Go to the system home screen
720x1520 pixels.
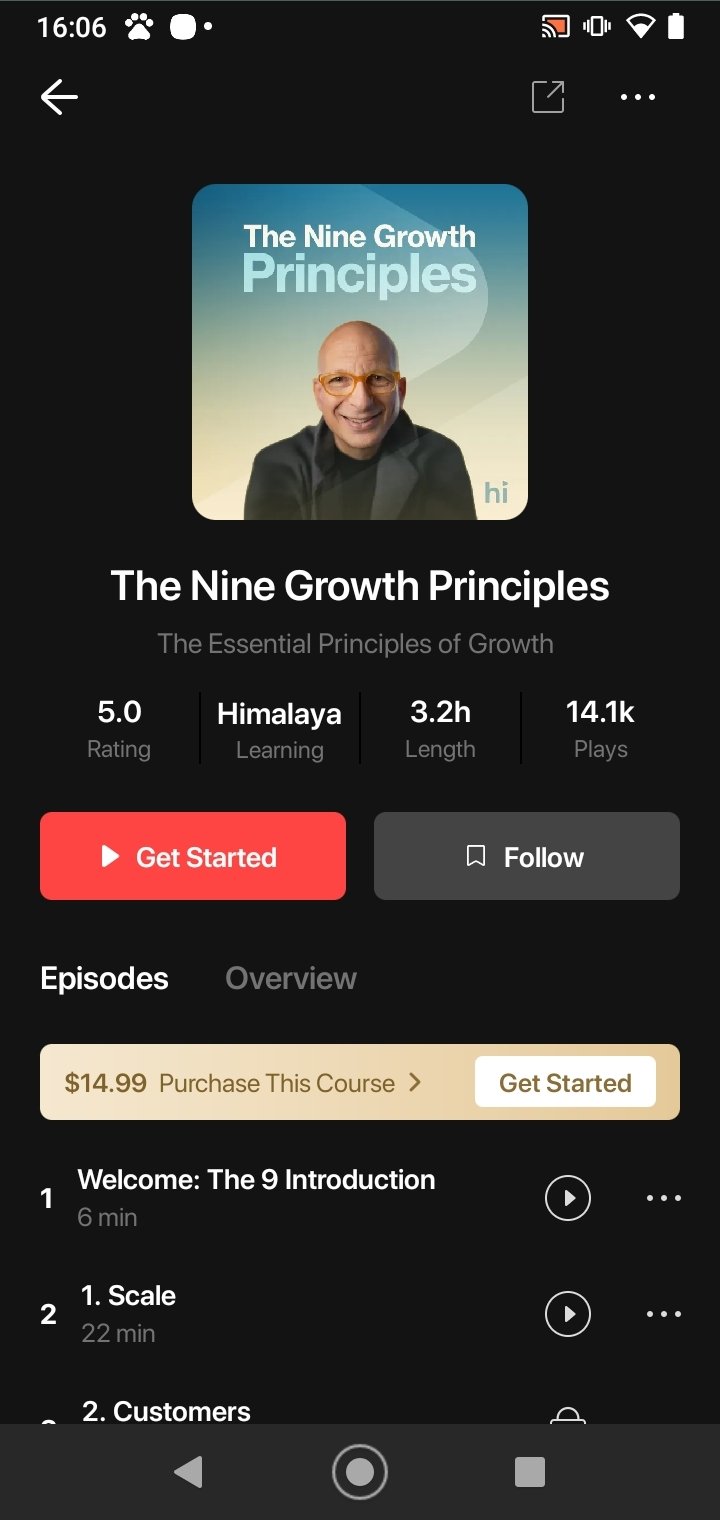click(x=360, y=1471)
